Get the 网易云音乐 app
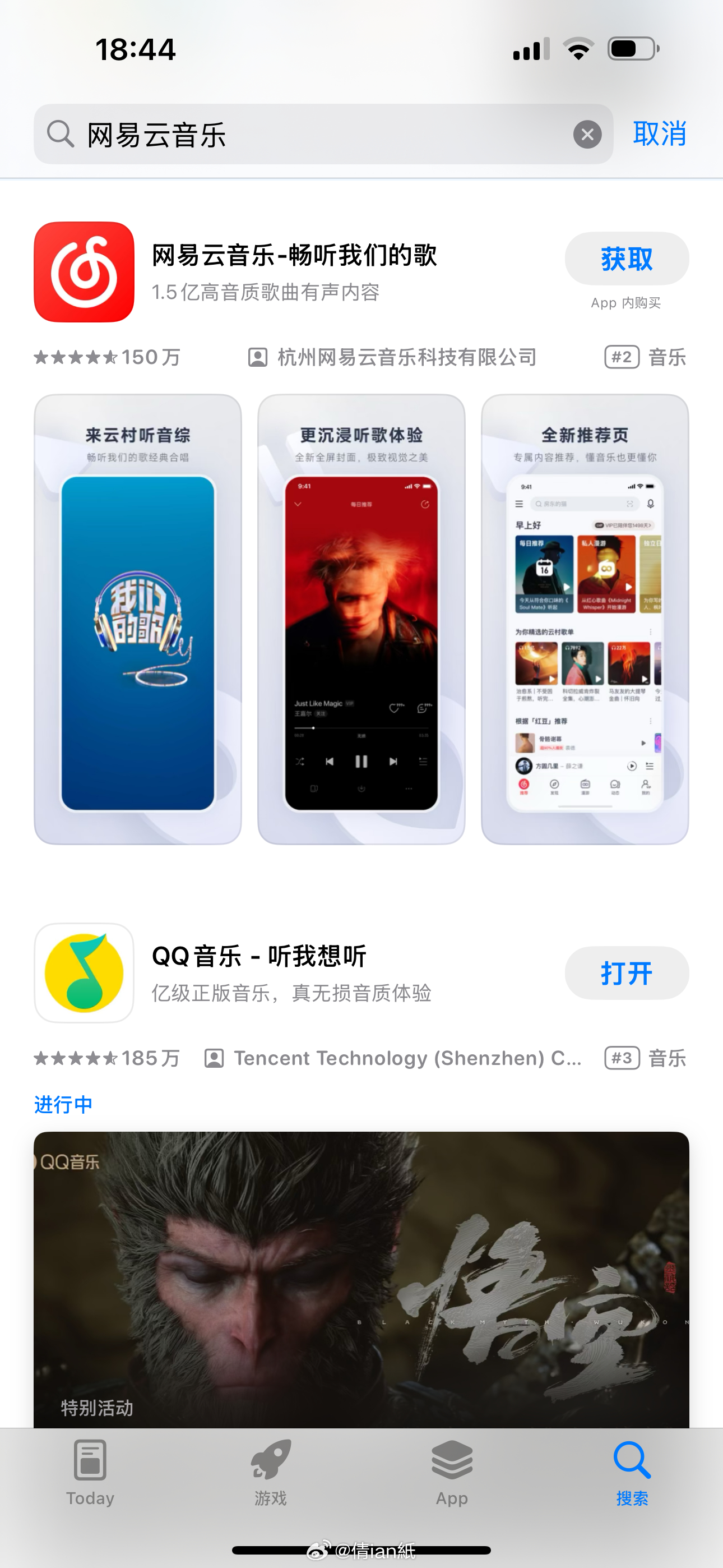The image size is (723, 1568). tap(626, 259)
